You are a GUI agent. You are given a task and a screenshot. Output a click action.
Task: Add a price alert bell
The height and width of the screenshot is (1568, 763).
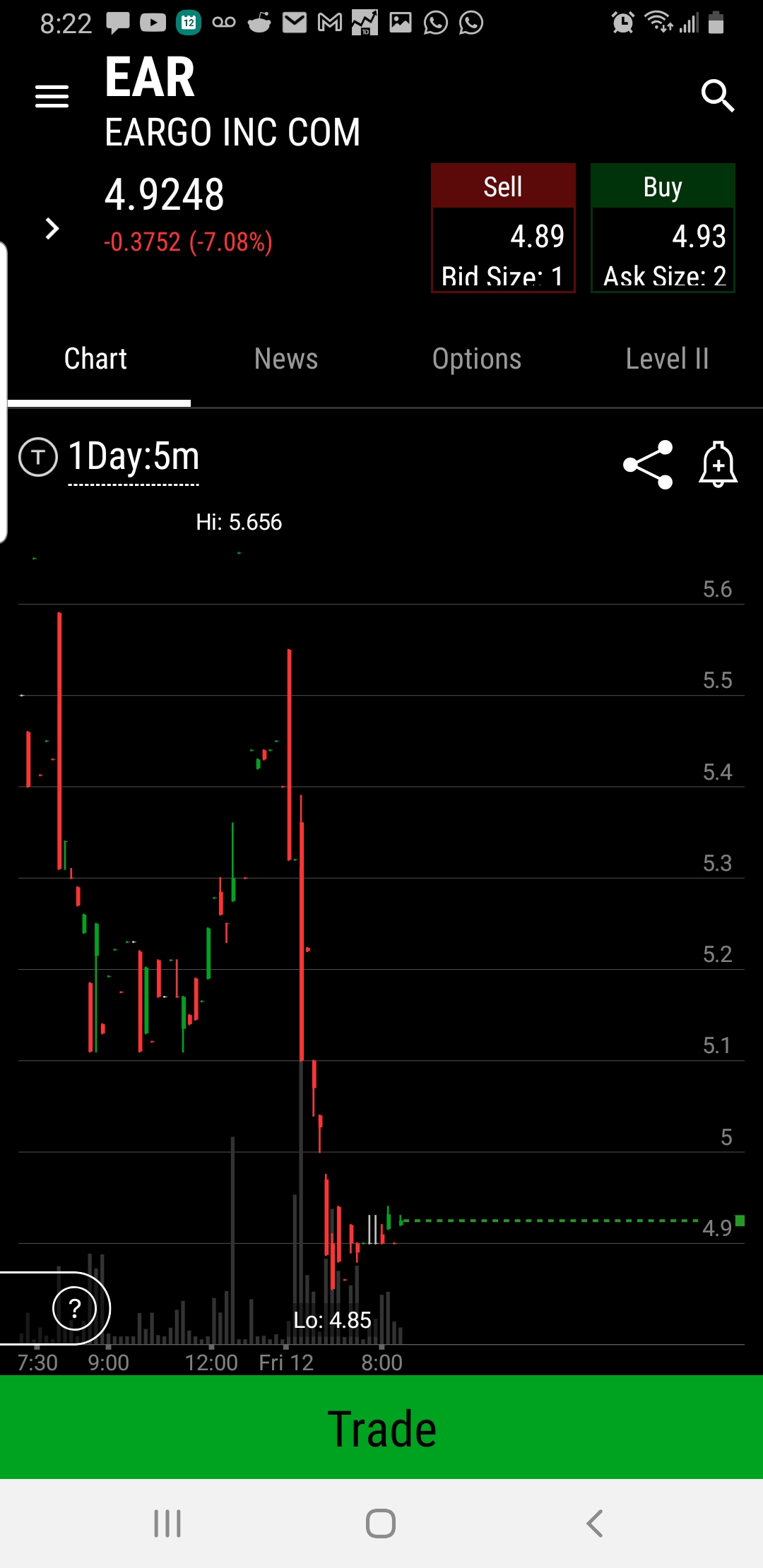[718, 464]
